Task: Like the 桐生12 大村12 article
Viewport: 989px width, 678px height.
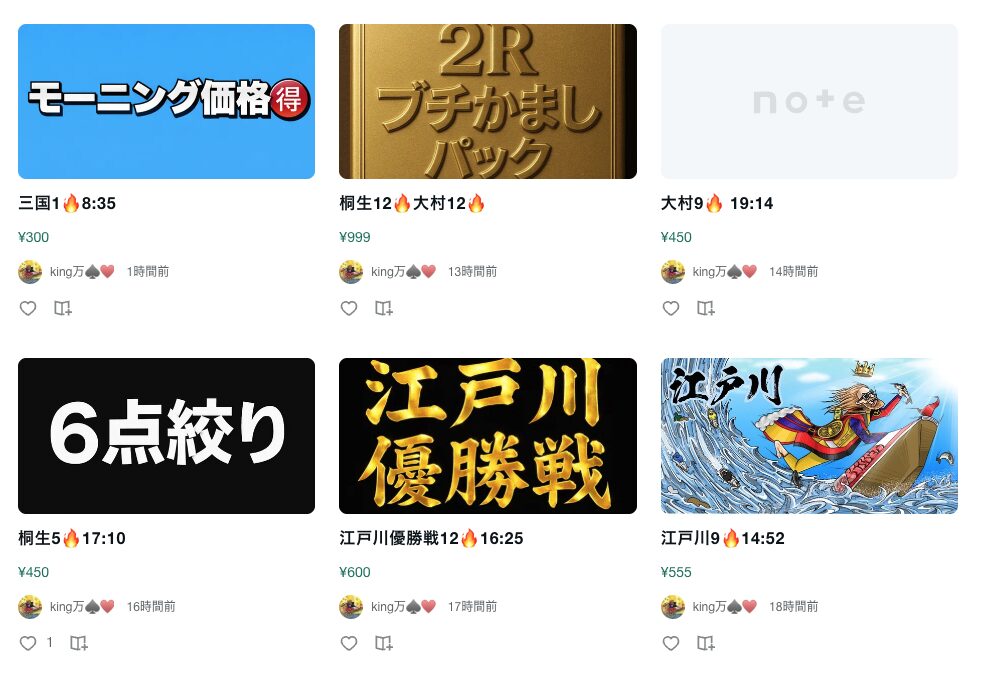Action: (349, 308)
